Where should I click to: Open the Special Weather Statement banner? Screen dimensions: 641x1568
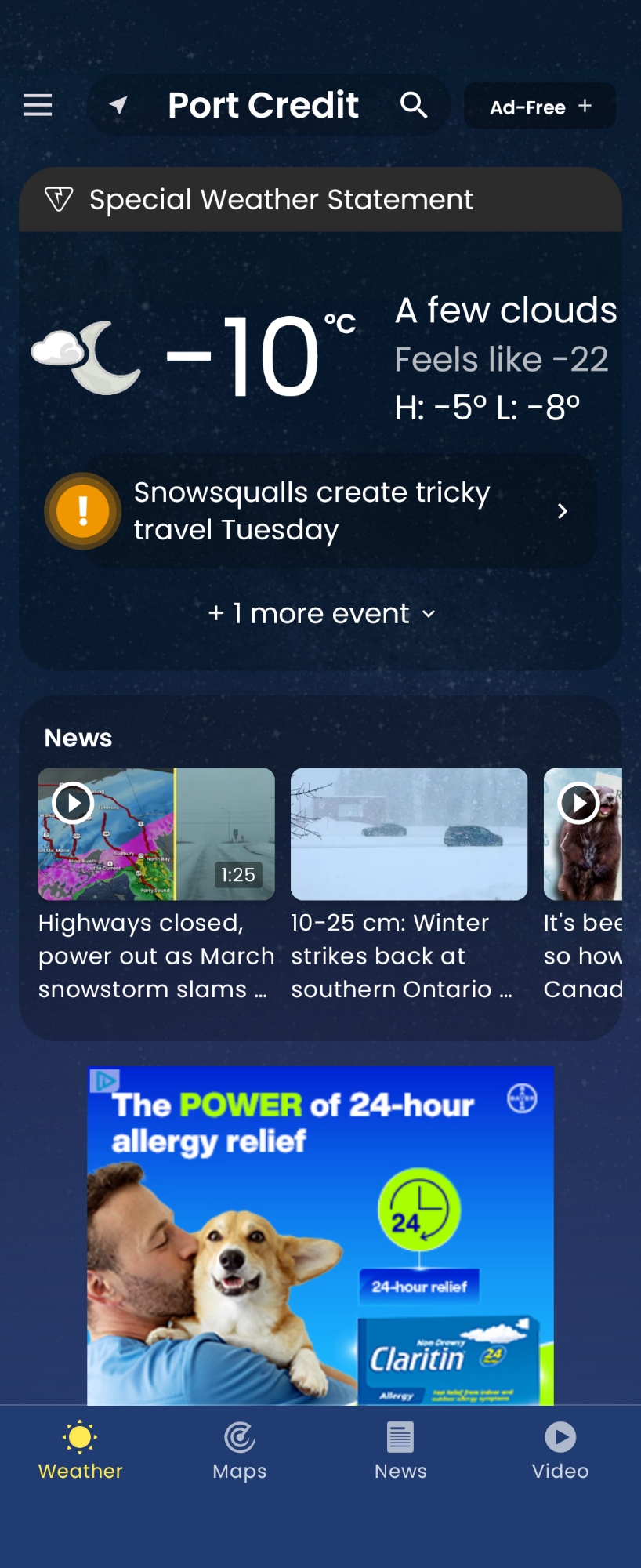(320, 200)
